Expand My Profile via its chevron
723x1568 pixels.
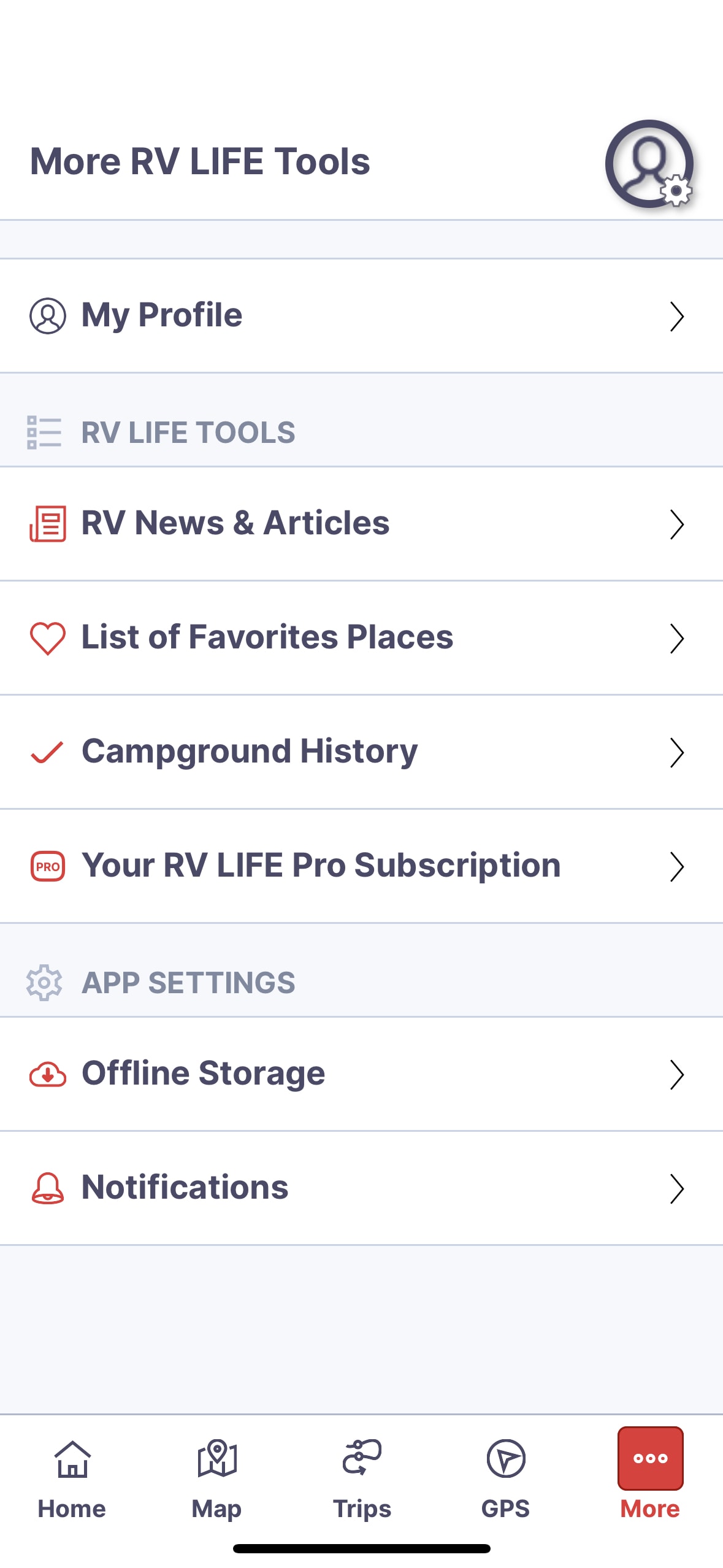[x=677, y=317]
